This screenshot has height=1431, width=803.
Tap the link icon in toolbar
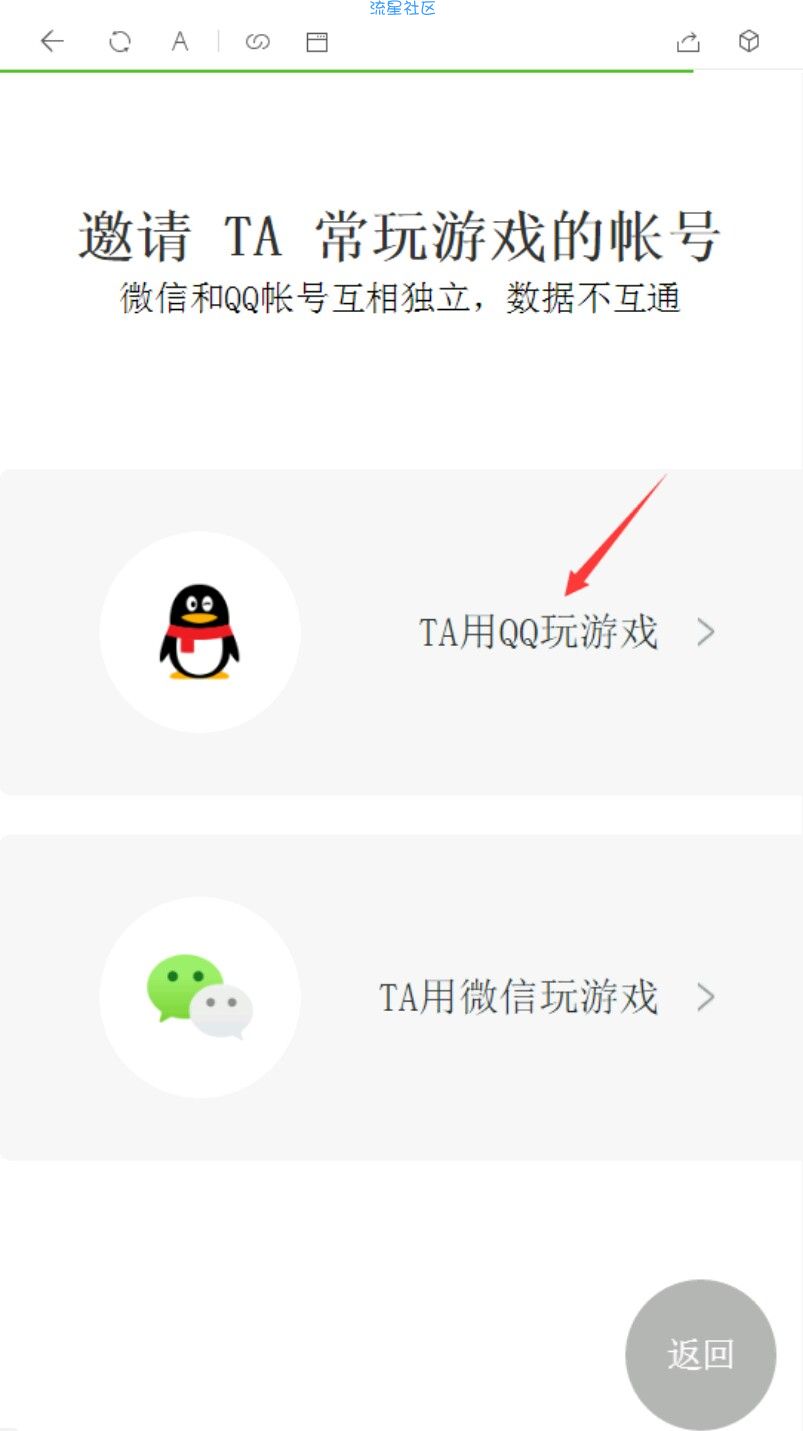258,41
